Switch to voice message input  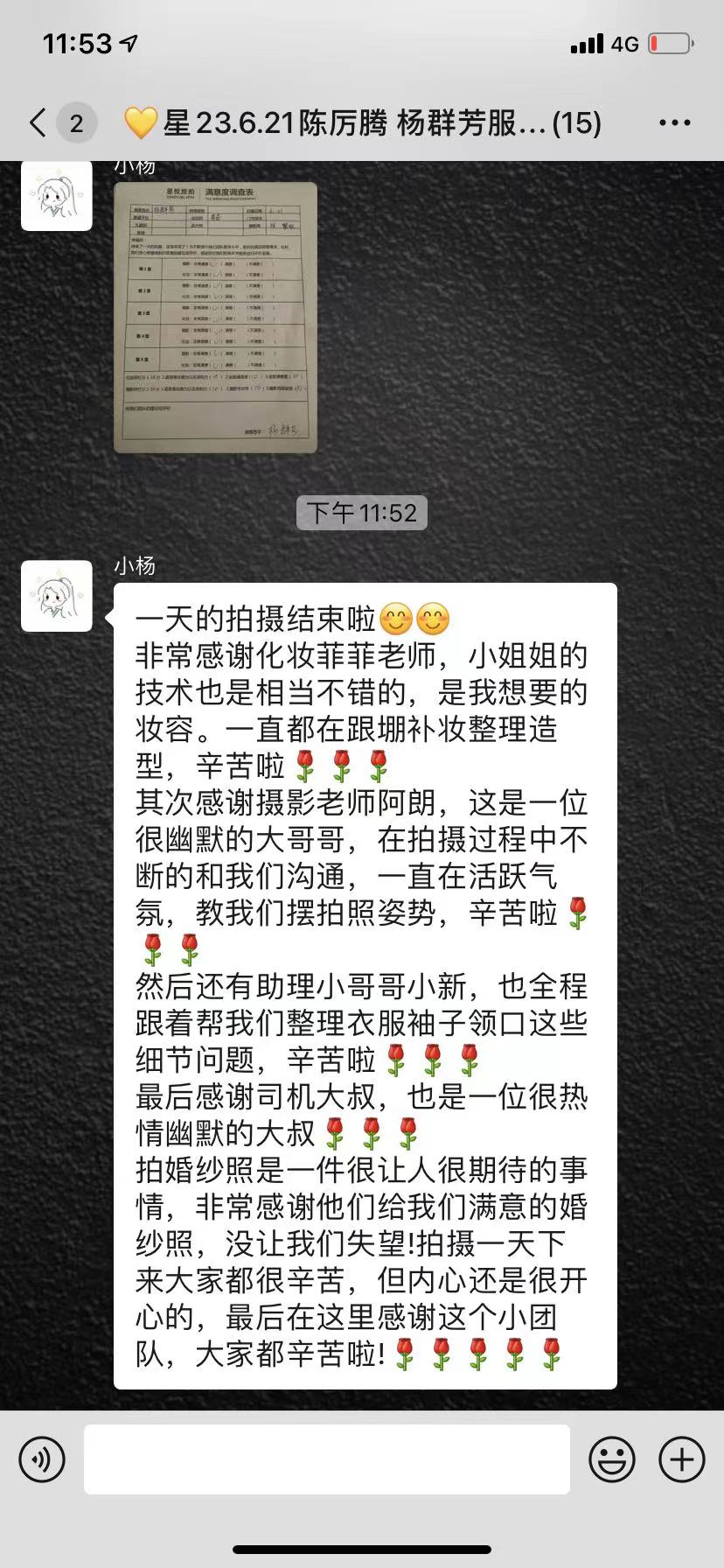click(x=42, y=1459)
